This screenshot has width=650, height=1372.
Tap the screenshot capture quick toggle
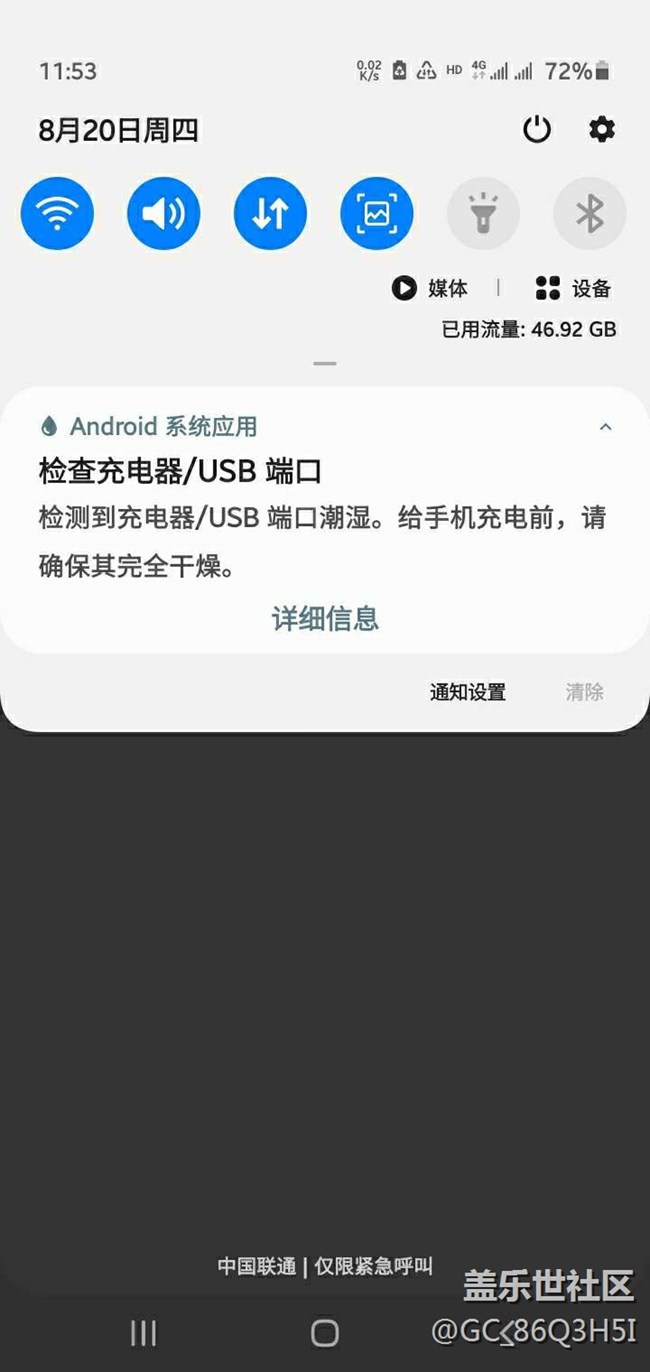(376, 213)
